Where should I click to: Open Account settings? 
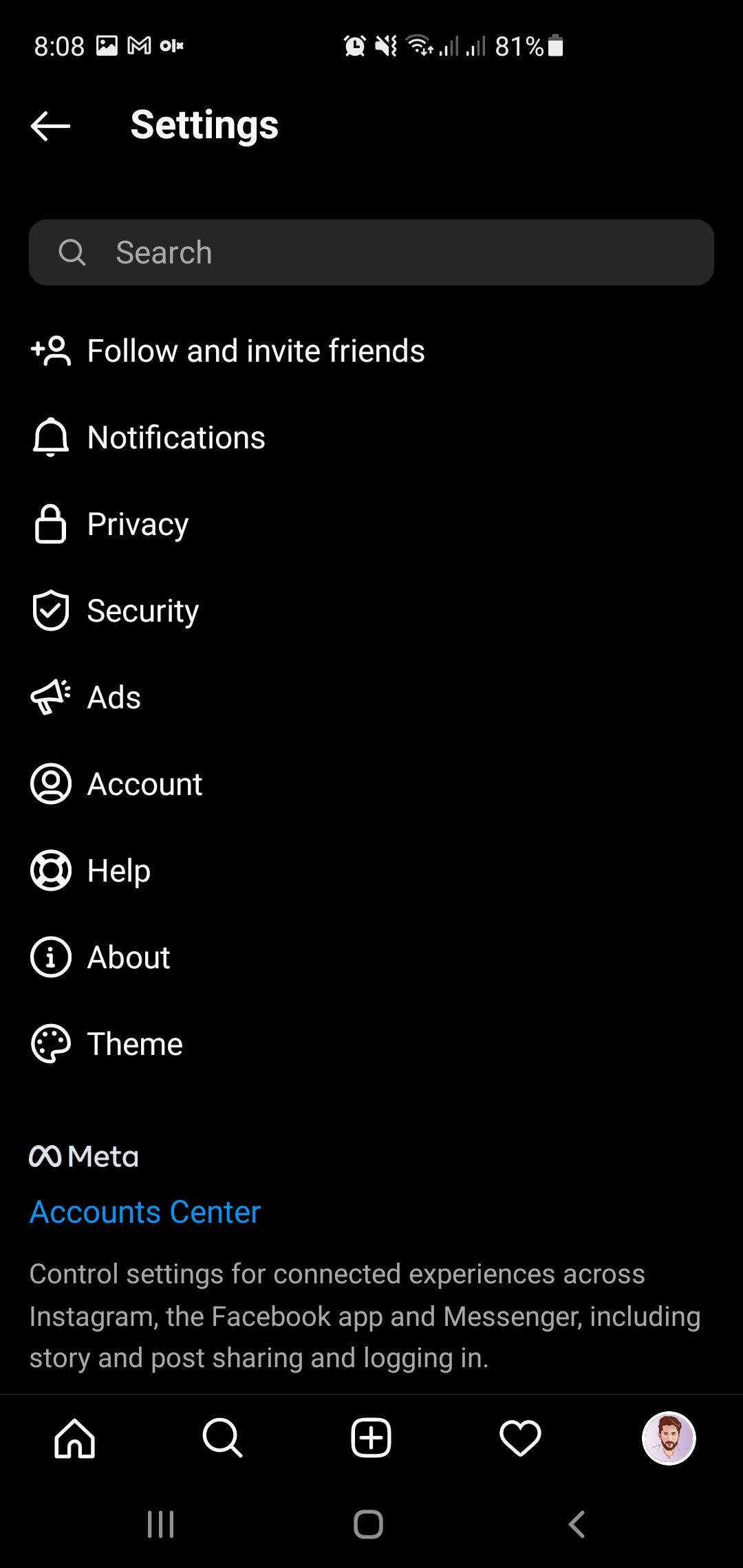(144, 784)
